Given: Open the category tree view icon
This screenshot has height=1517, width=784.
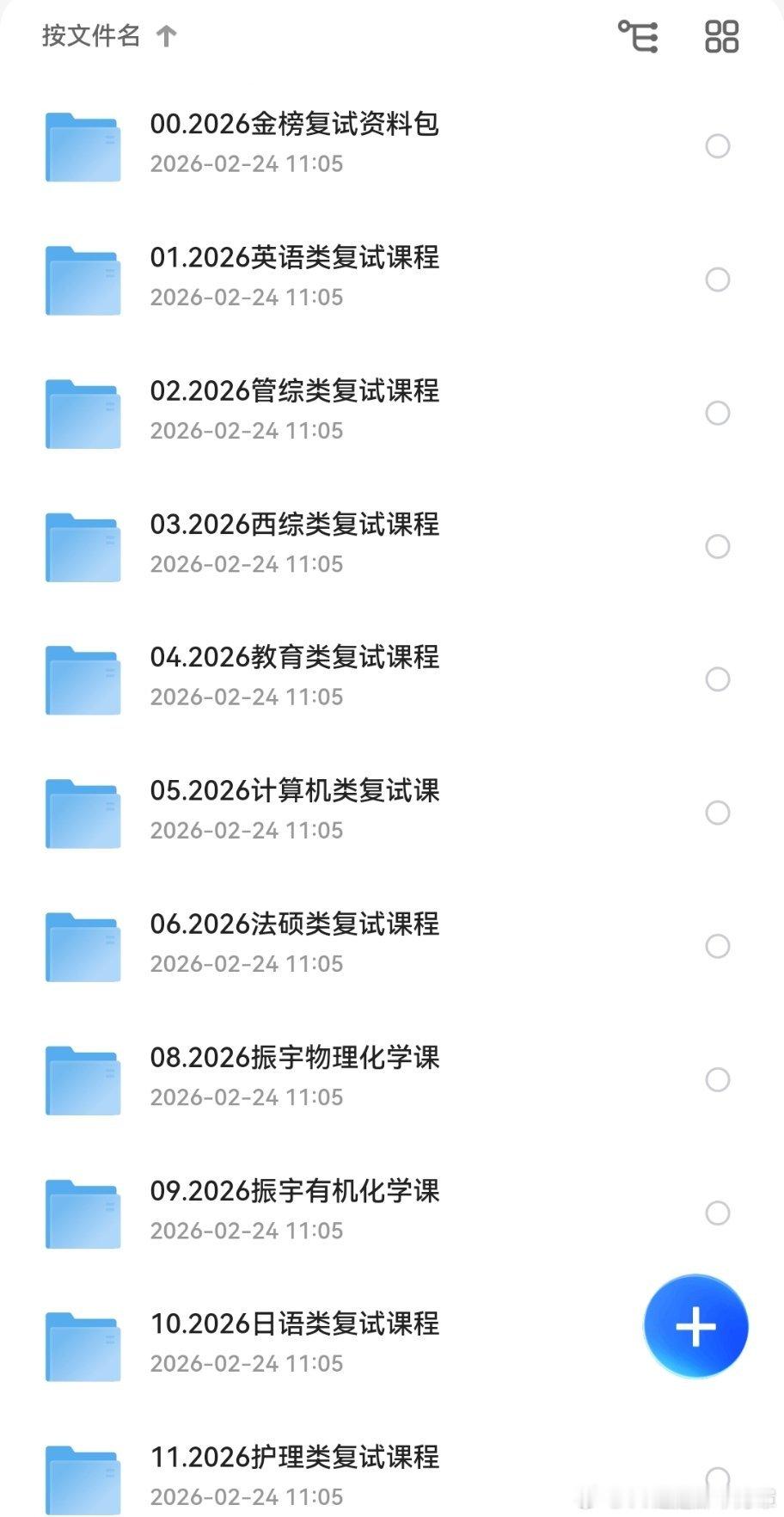Looking at the screenshot, I should [x=636, y=36].
